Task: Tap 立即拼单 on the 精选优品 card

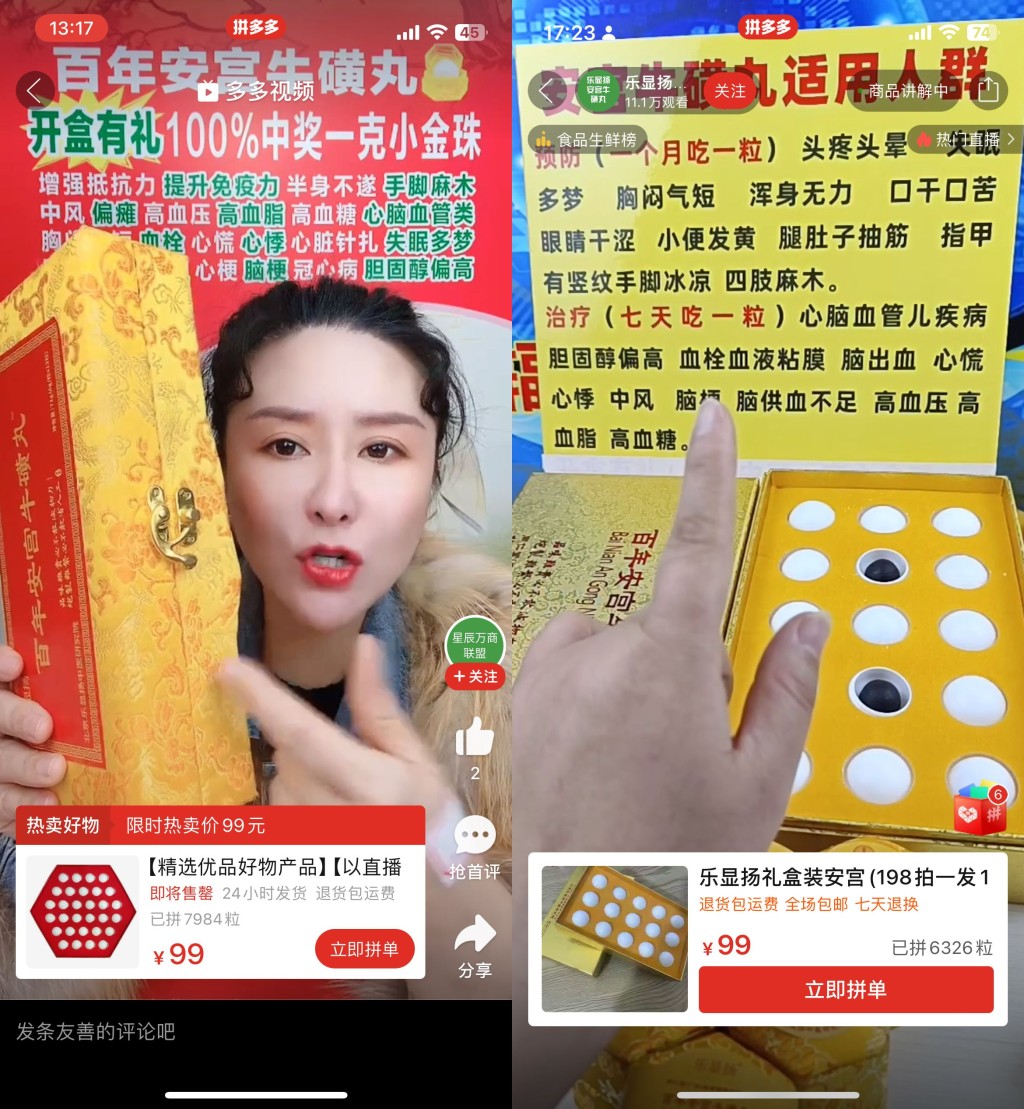Action: click(364, 949)
